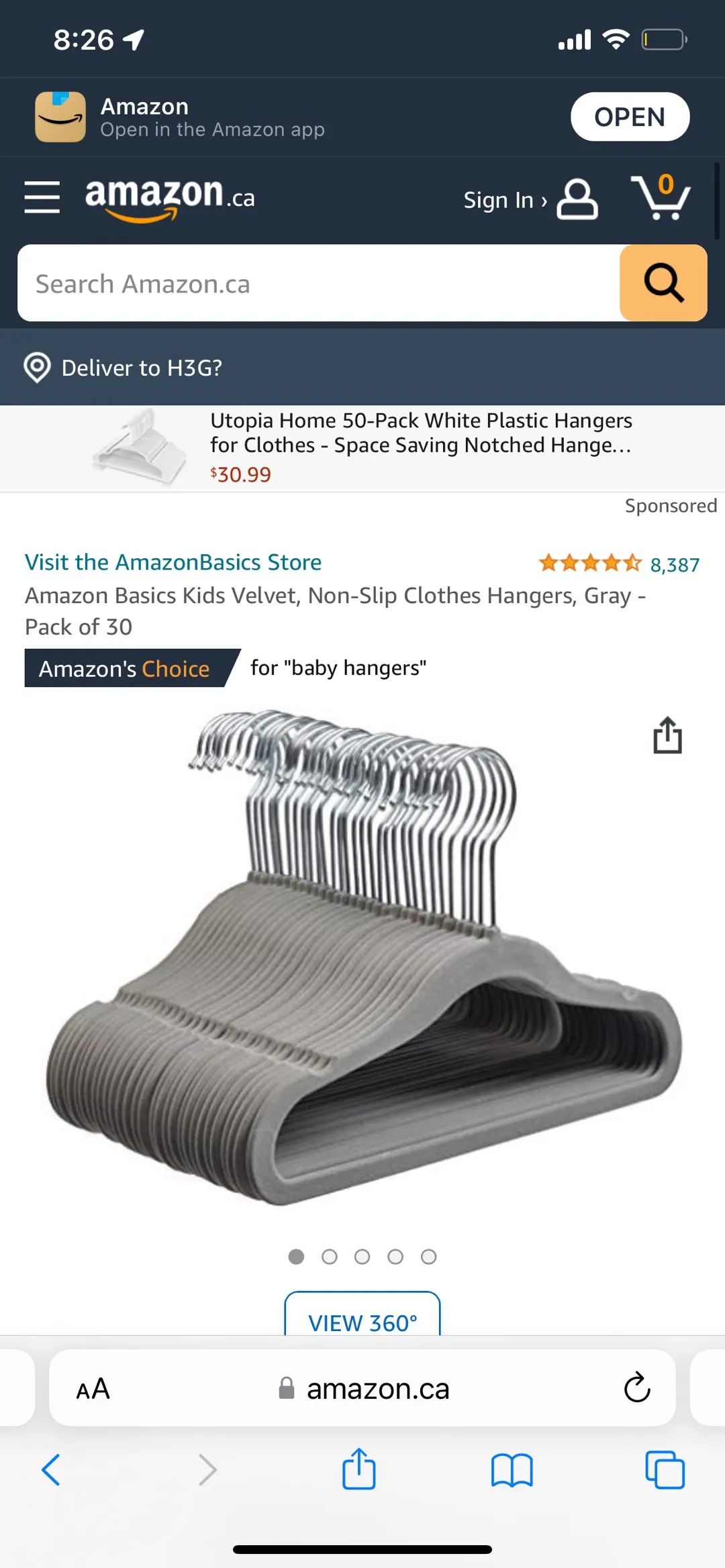
Task: Open Safari's AA reader and text options
Action: coord(93,1389)
